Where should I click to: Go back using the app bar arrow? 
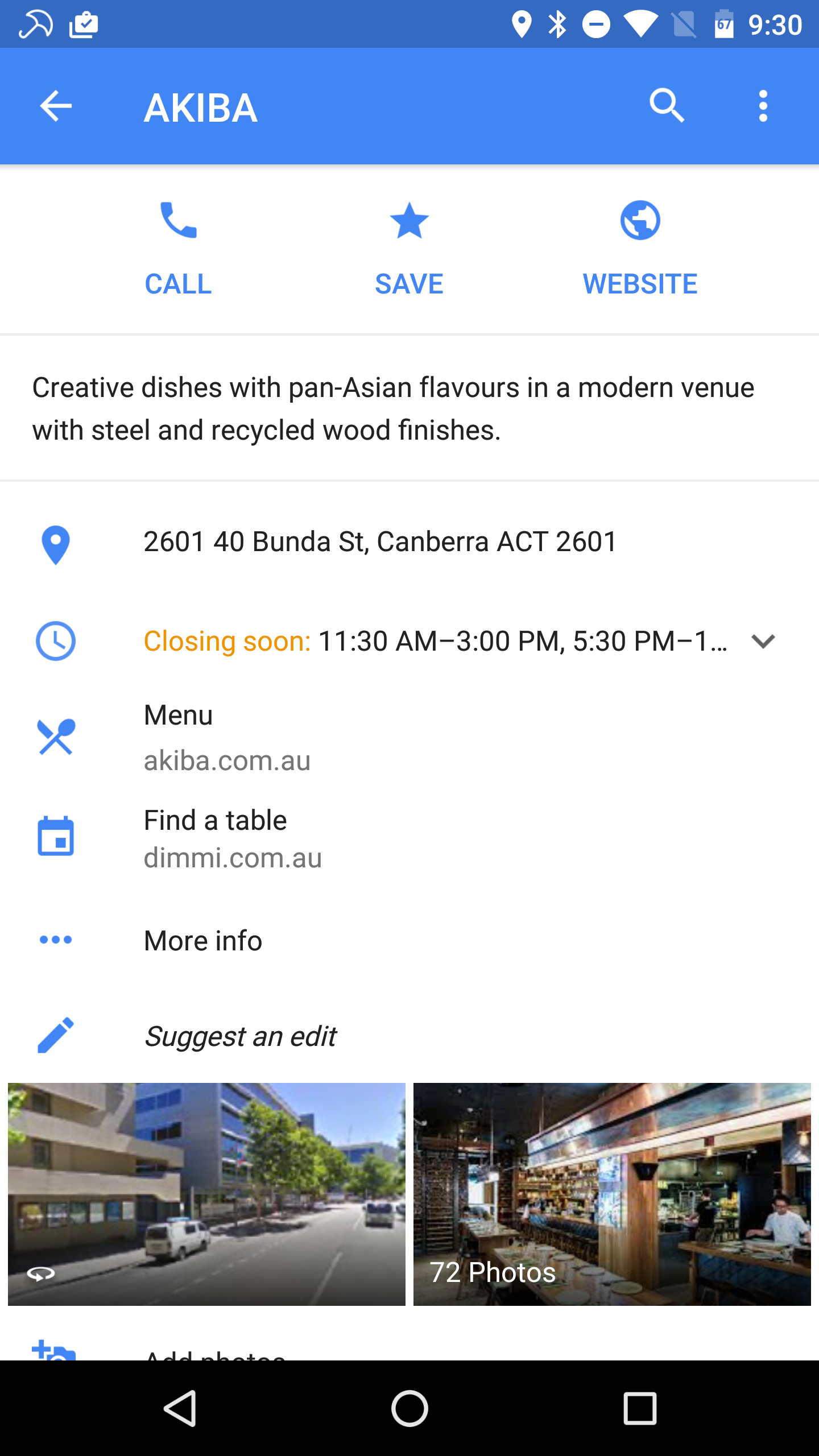(56, 106)
